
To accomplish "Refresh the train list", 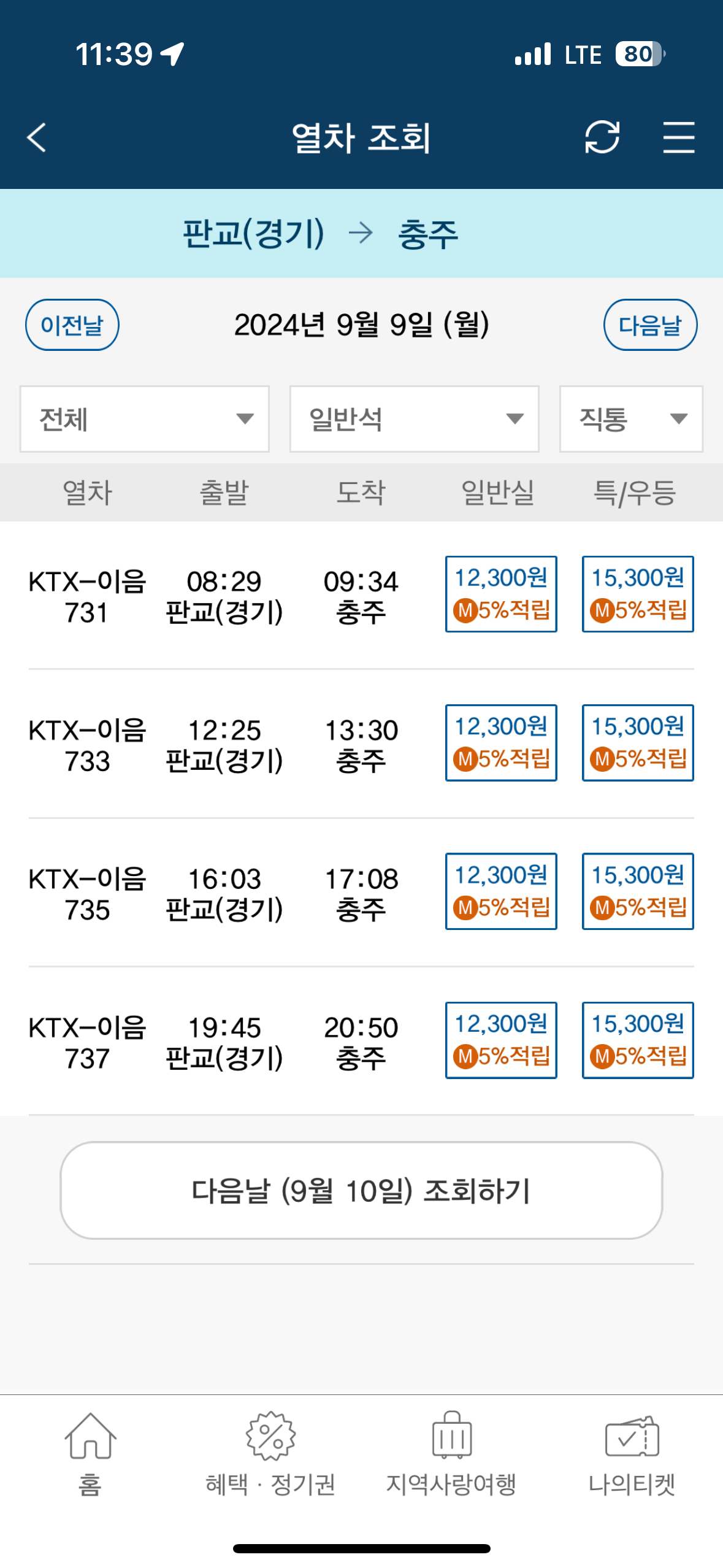I will 602,137.
